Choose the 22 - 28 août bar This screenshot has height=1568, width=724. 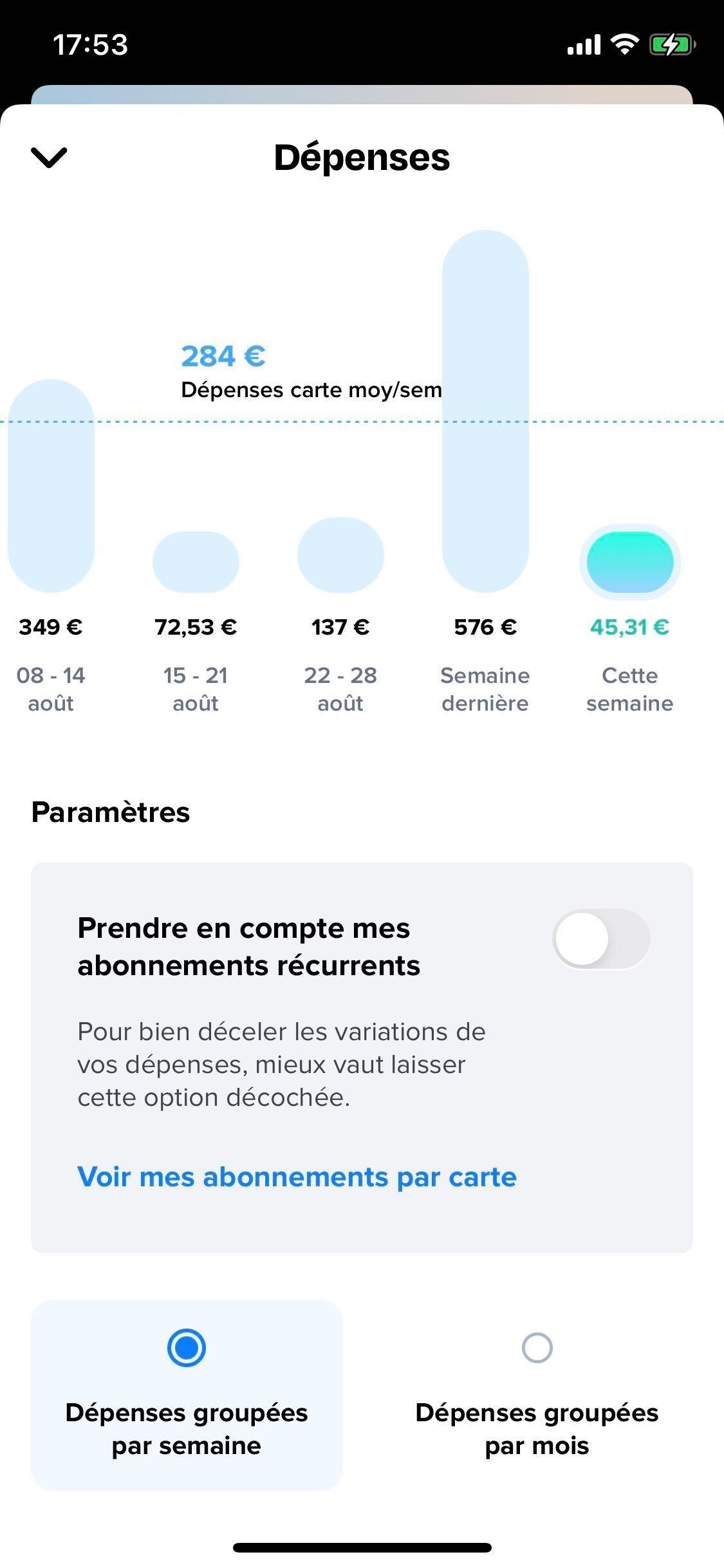tap(340, 555)
